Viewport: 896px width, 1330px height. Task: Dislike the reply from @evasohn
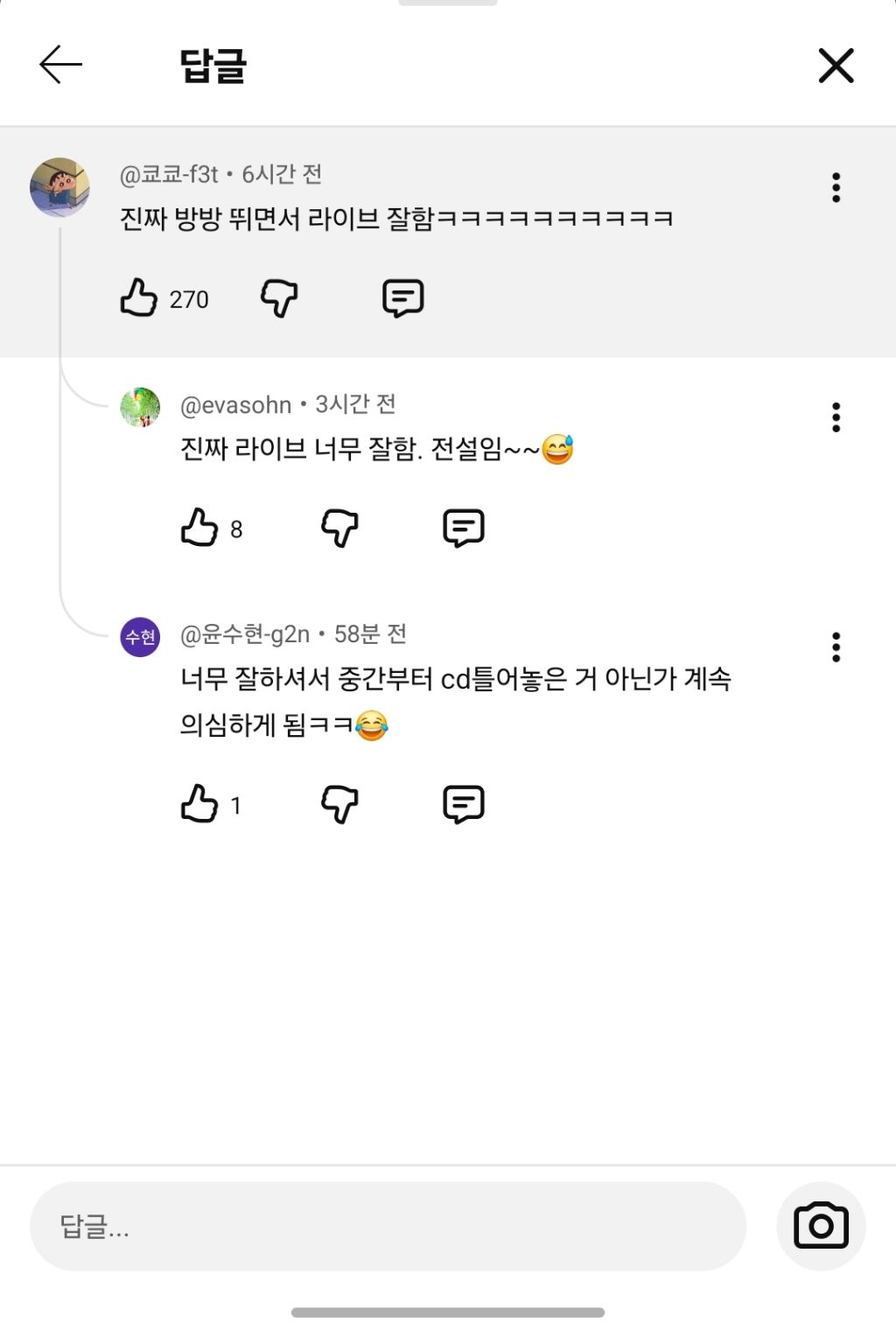click(x=339, y=528)
